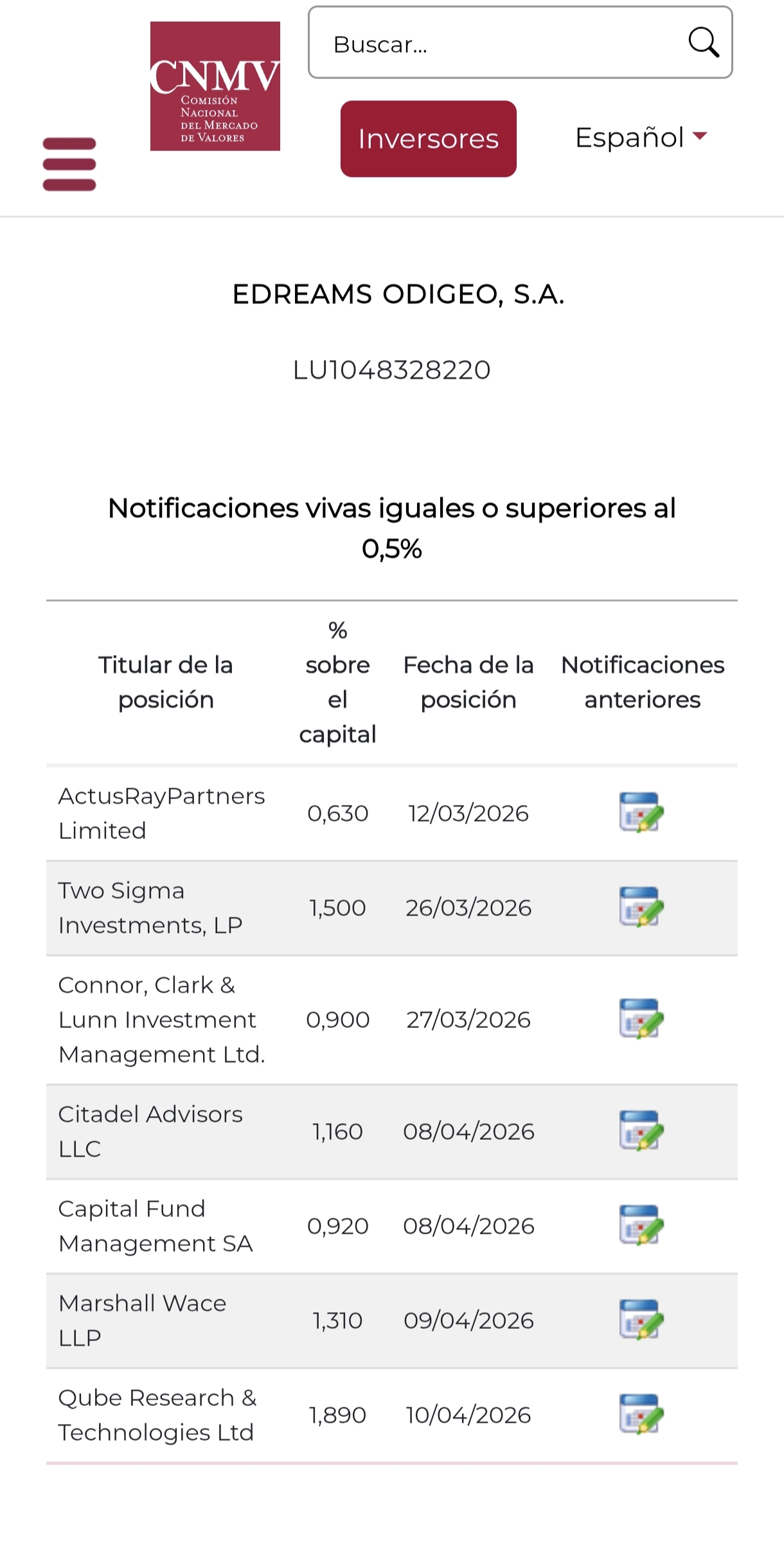Tap the CNMV logo to go home

point(215,86)
